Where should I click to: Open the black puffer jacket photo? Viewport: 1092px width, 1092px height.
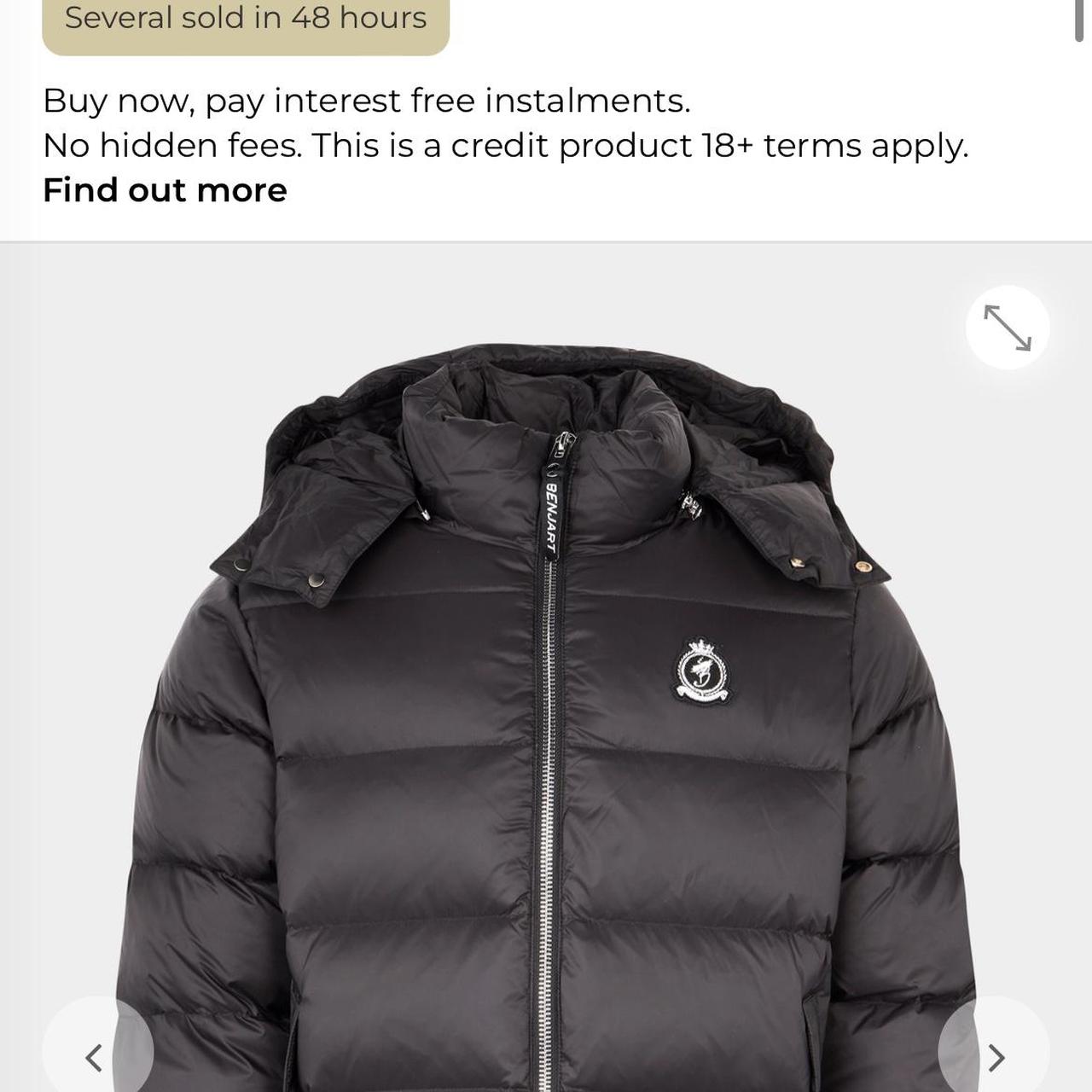[x=546, y=725]
